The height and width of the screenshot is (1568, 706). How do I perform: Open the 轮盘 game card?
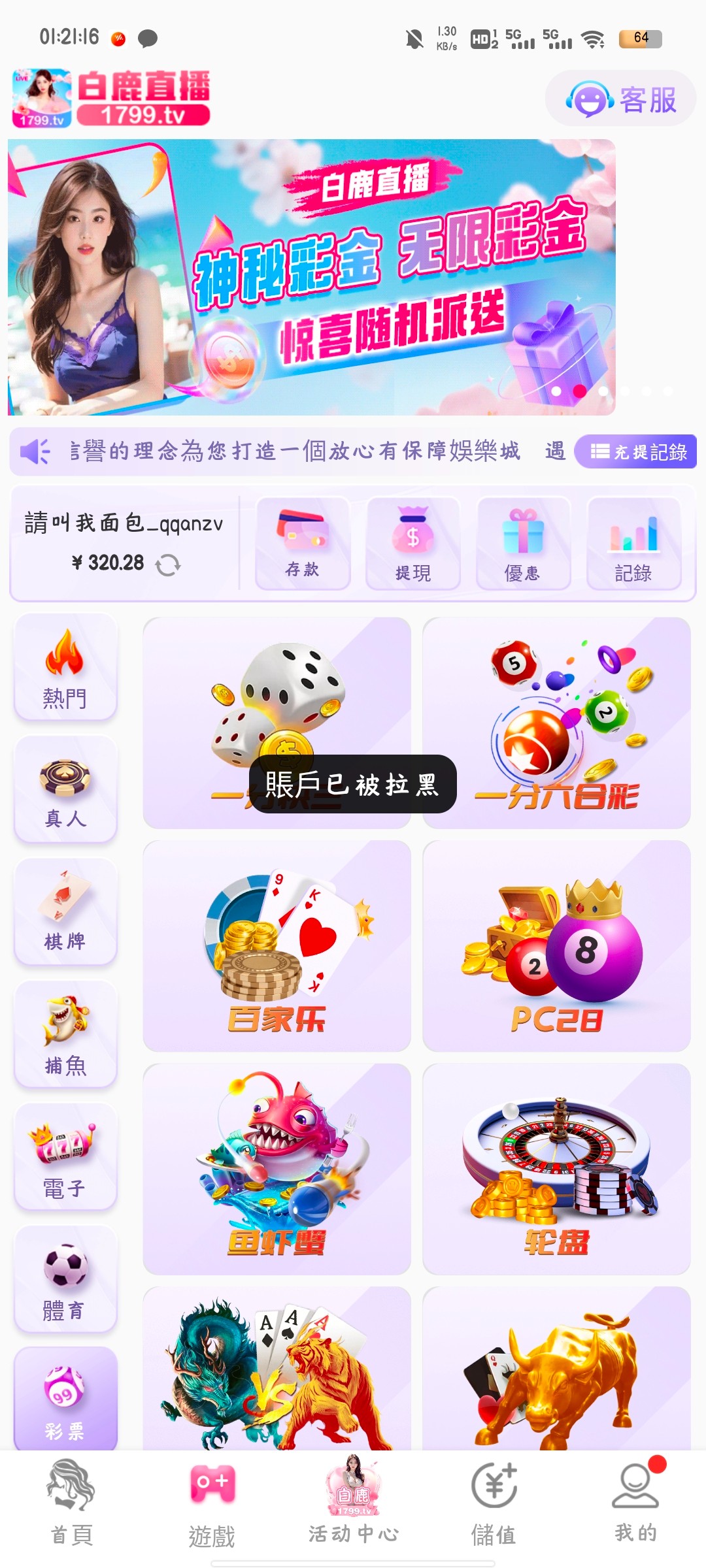pyautogui.click(x=556, y=1169)
